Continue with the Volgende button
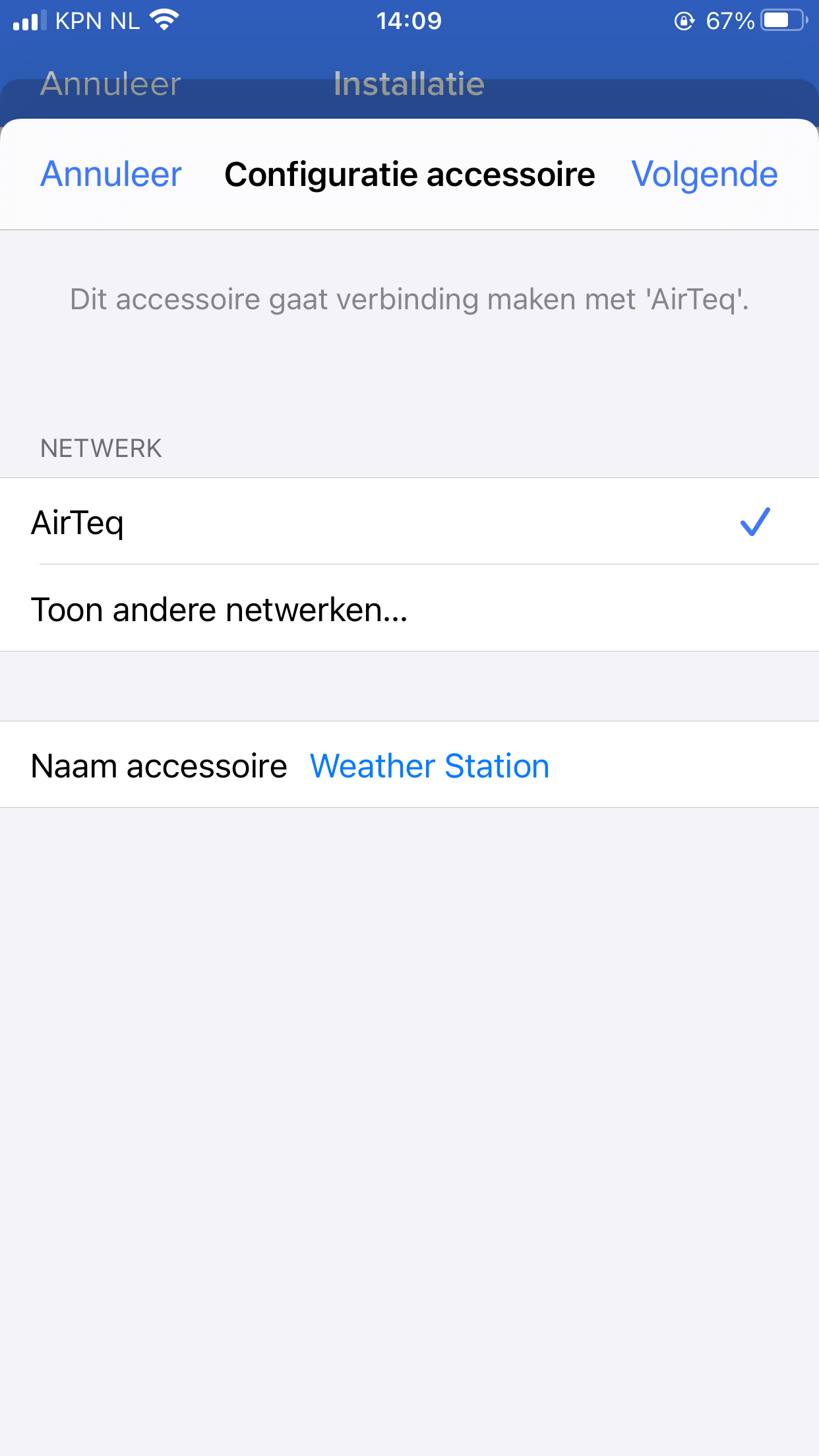Viewport: 819px width, 1456px height. 704,175
